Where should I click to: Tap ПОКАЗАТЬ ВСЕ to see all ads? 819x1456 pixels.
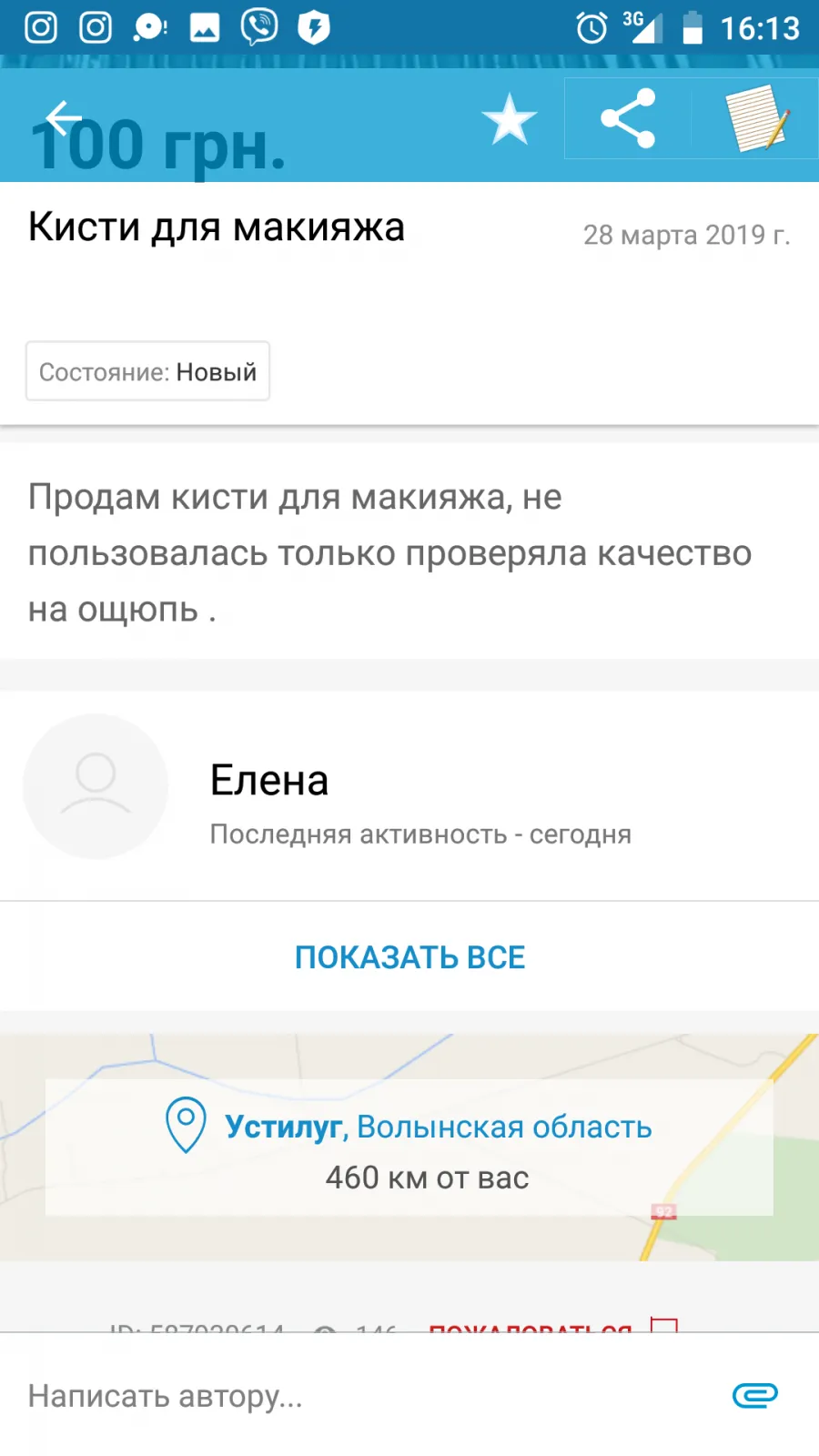[410, 957]
